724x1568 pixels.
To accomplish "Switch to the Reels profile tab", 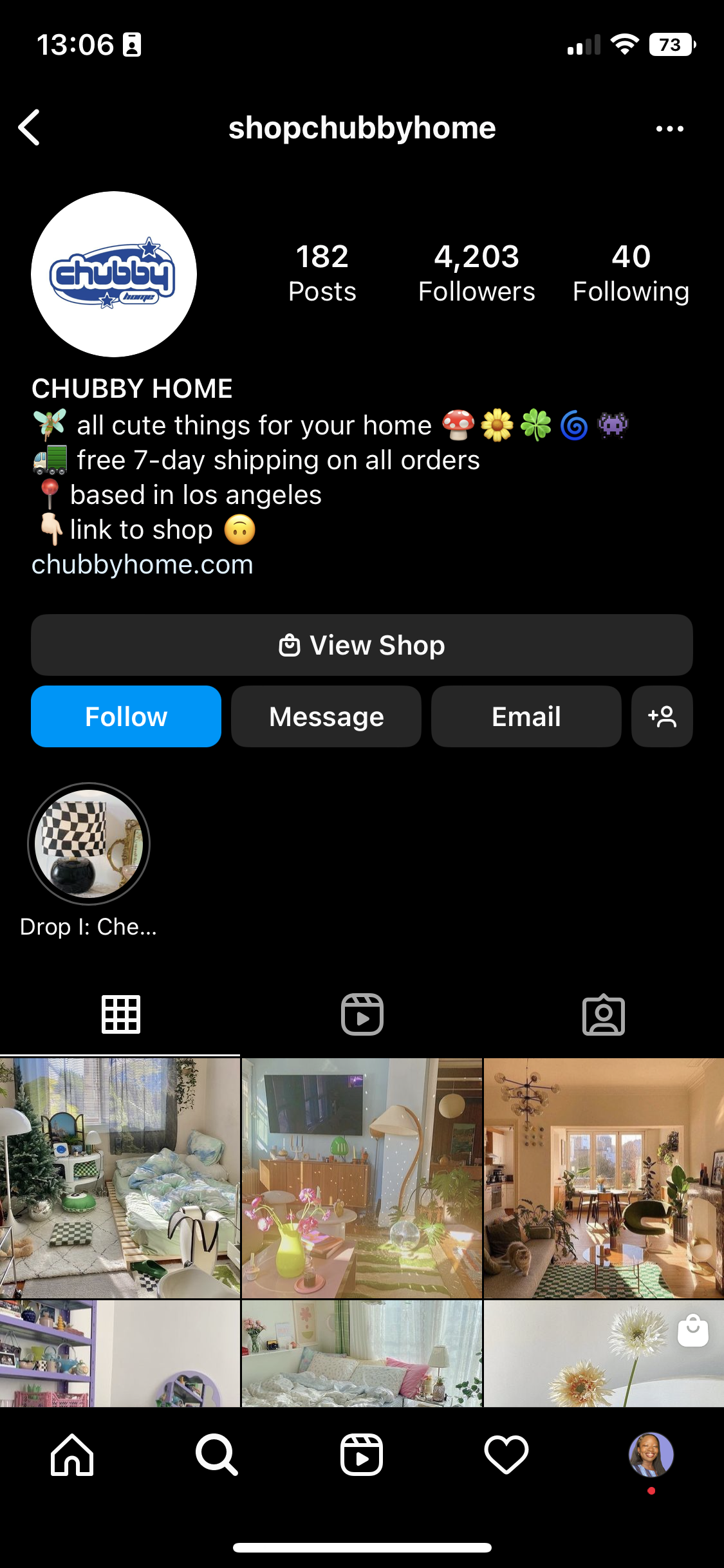I will [x=362, y=1015].
